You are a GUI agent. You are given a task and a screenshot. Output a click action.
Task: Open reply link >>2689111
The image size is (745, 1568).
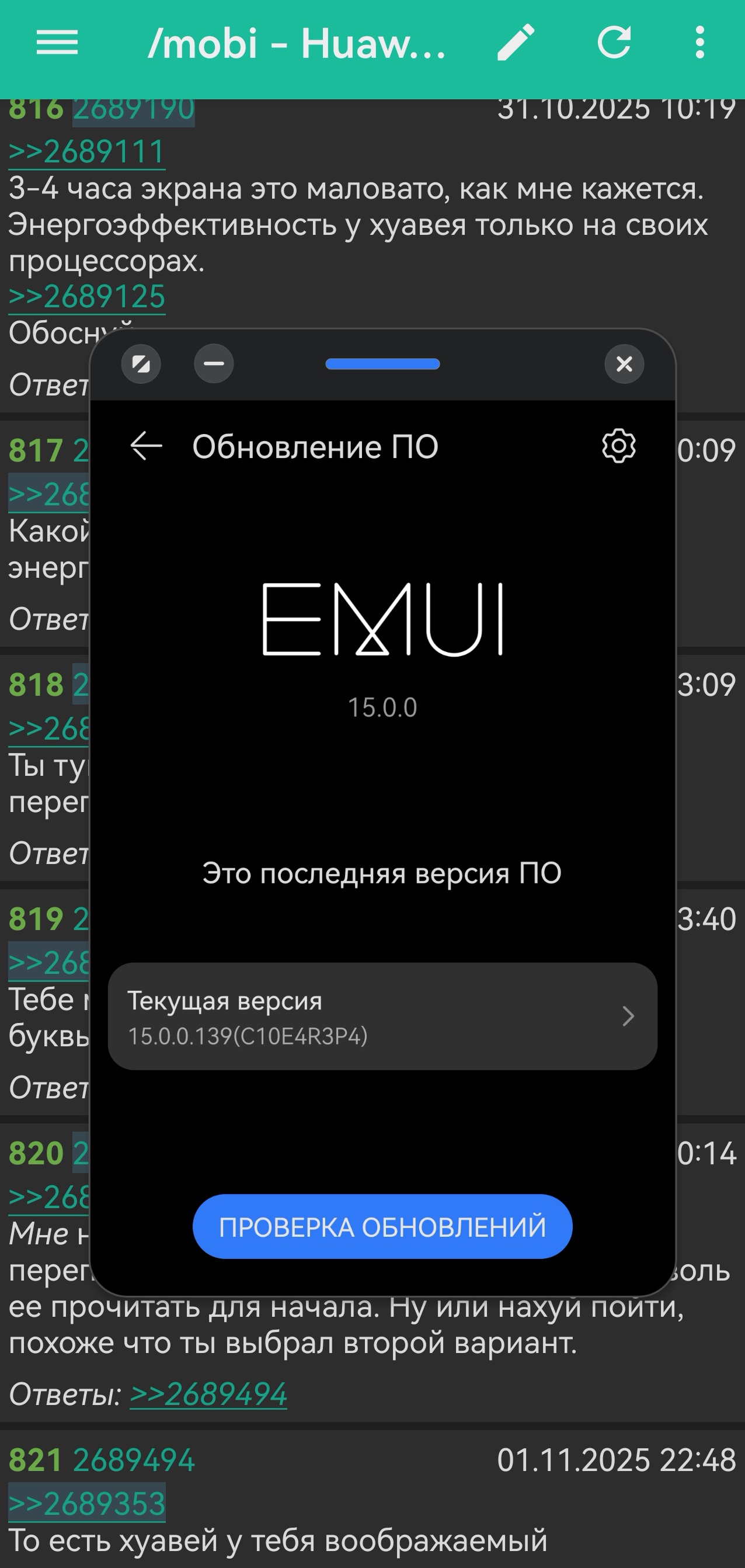[86, 151]
